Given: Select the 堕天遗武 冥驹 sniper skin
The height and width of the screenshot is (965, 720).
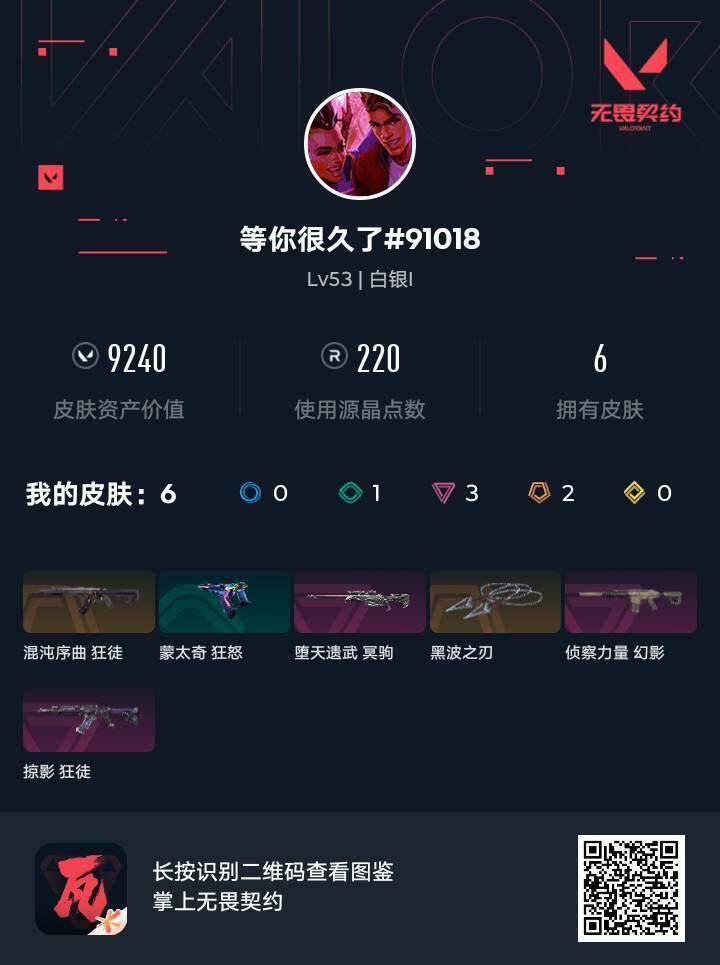Looking at the screenshot, I should pos(360,601).
